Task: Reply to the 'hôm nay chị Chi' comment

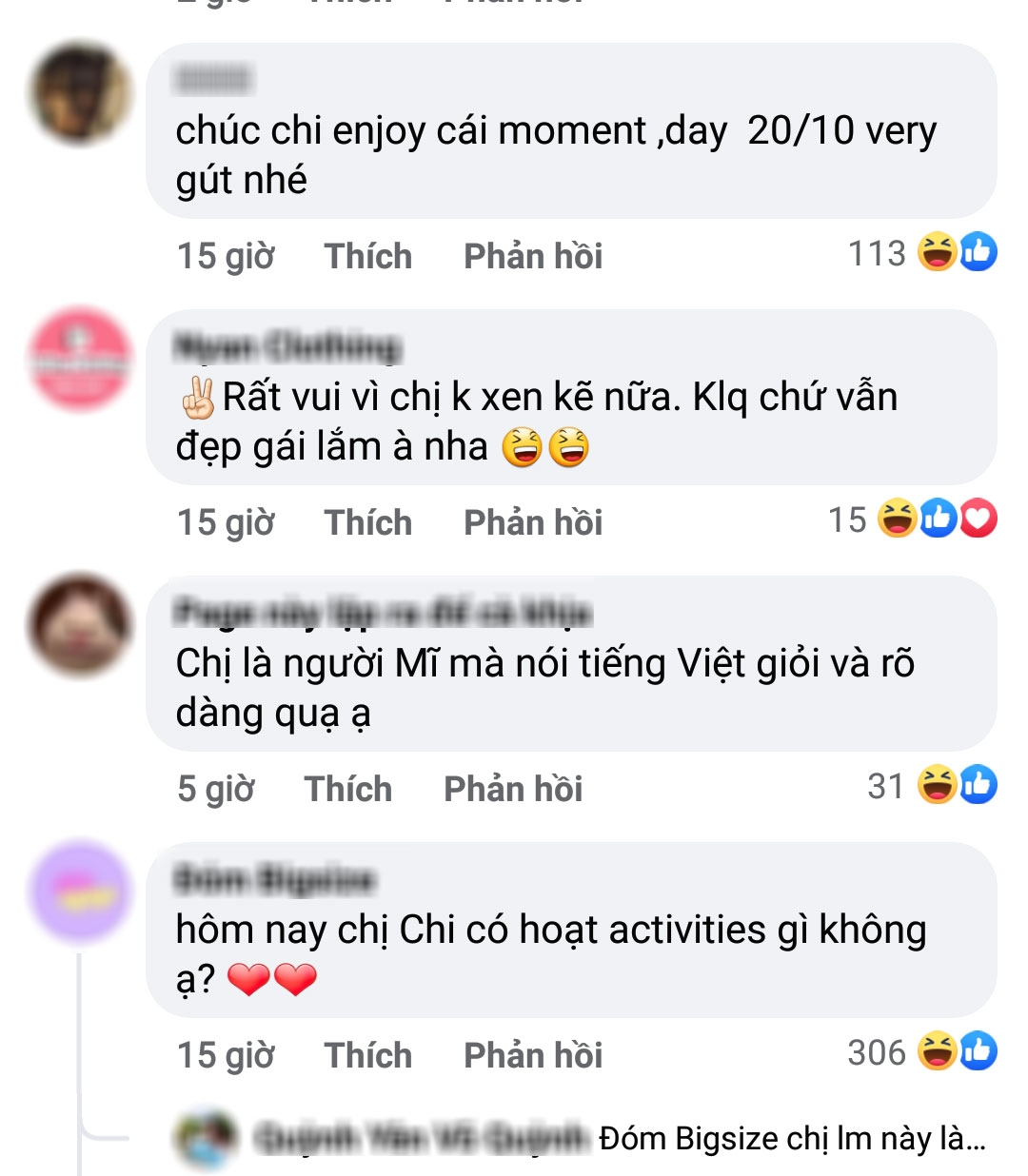Action: coord(532,1055)
